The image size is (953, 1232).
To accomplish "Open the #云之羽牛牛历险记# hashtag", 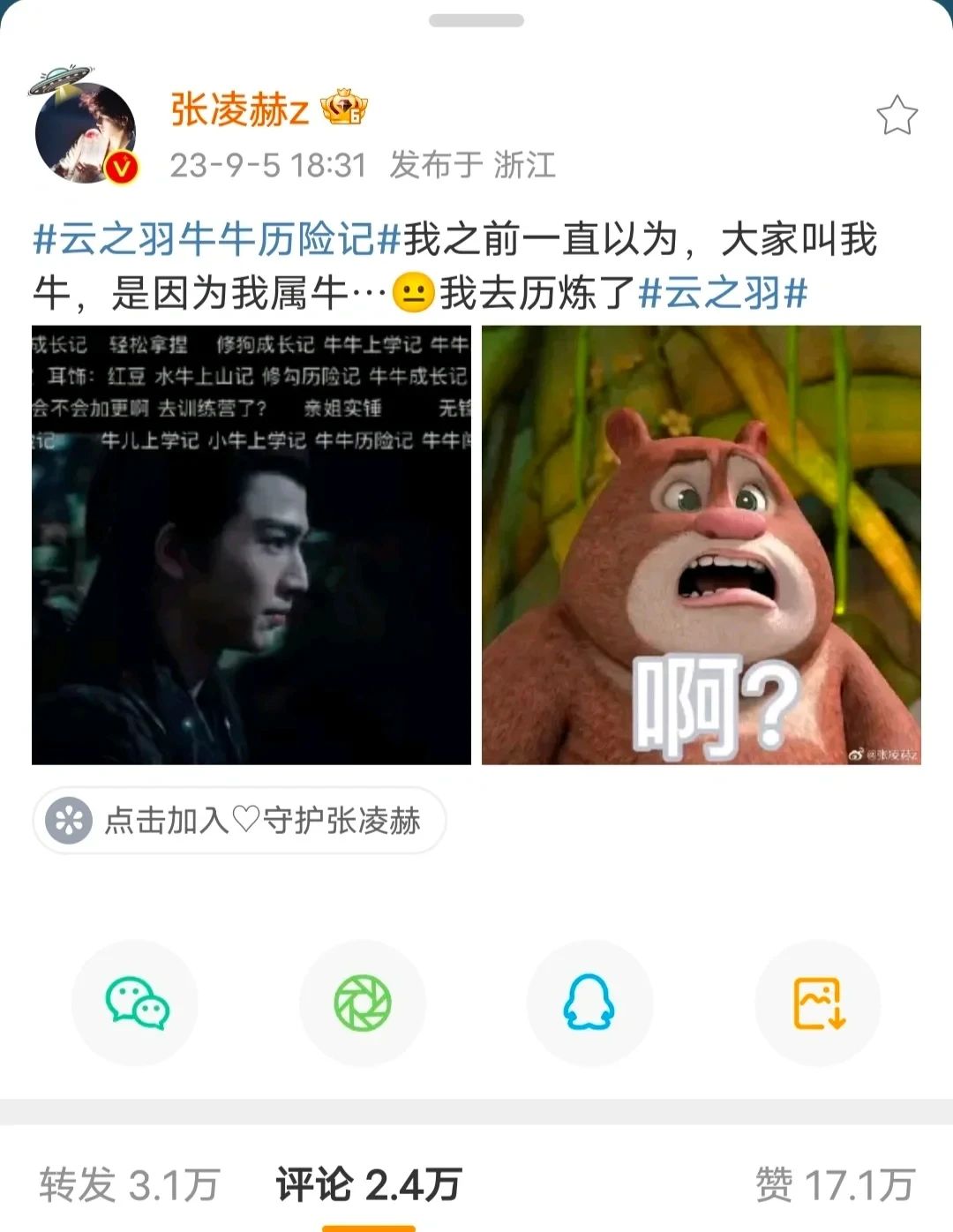I will tap(217, 240).
